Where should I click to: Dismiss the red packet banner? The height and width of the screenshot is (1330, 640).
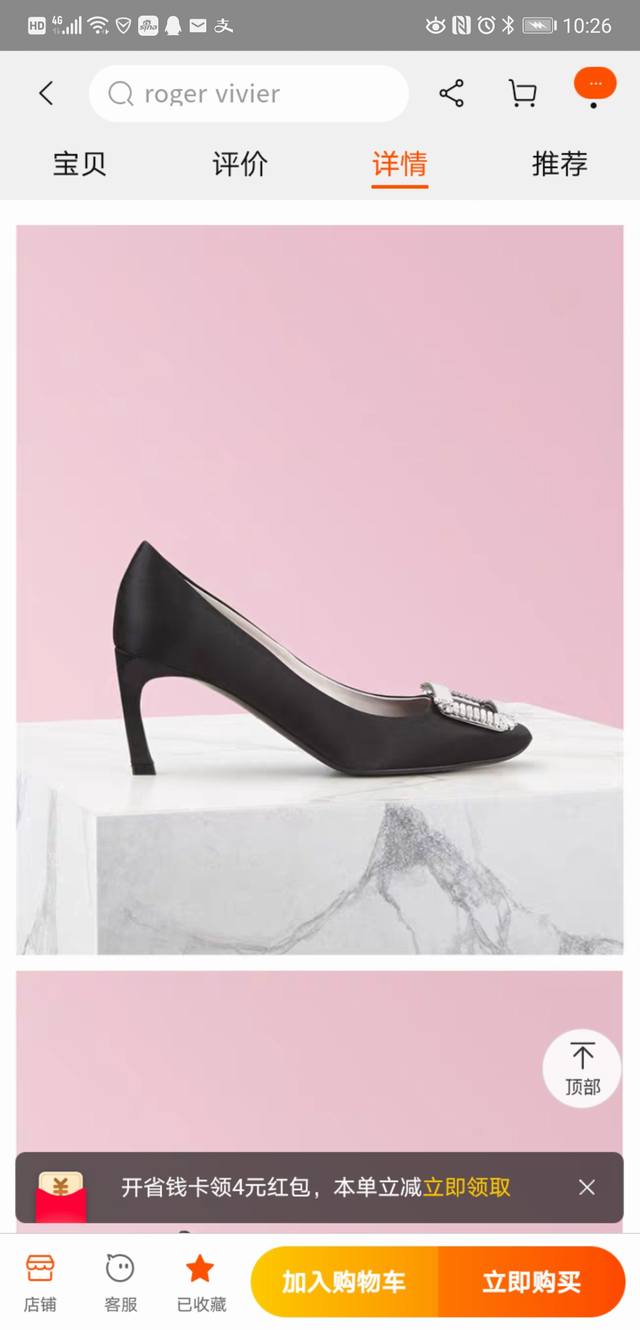coord(587,1187)
